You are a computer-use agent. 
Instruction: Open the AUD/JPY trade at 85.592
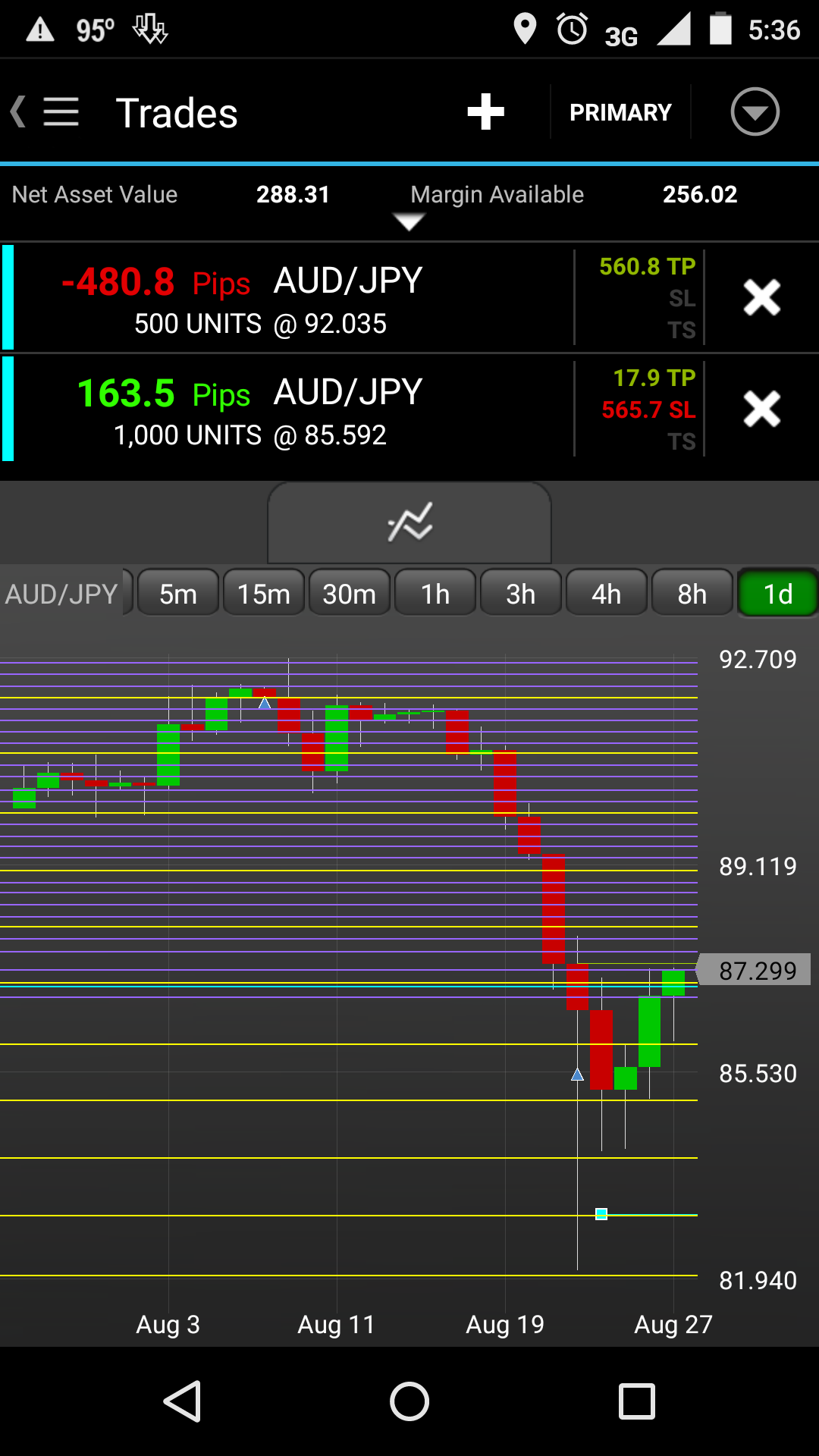coord(288,409)
